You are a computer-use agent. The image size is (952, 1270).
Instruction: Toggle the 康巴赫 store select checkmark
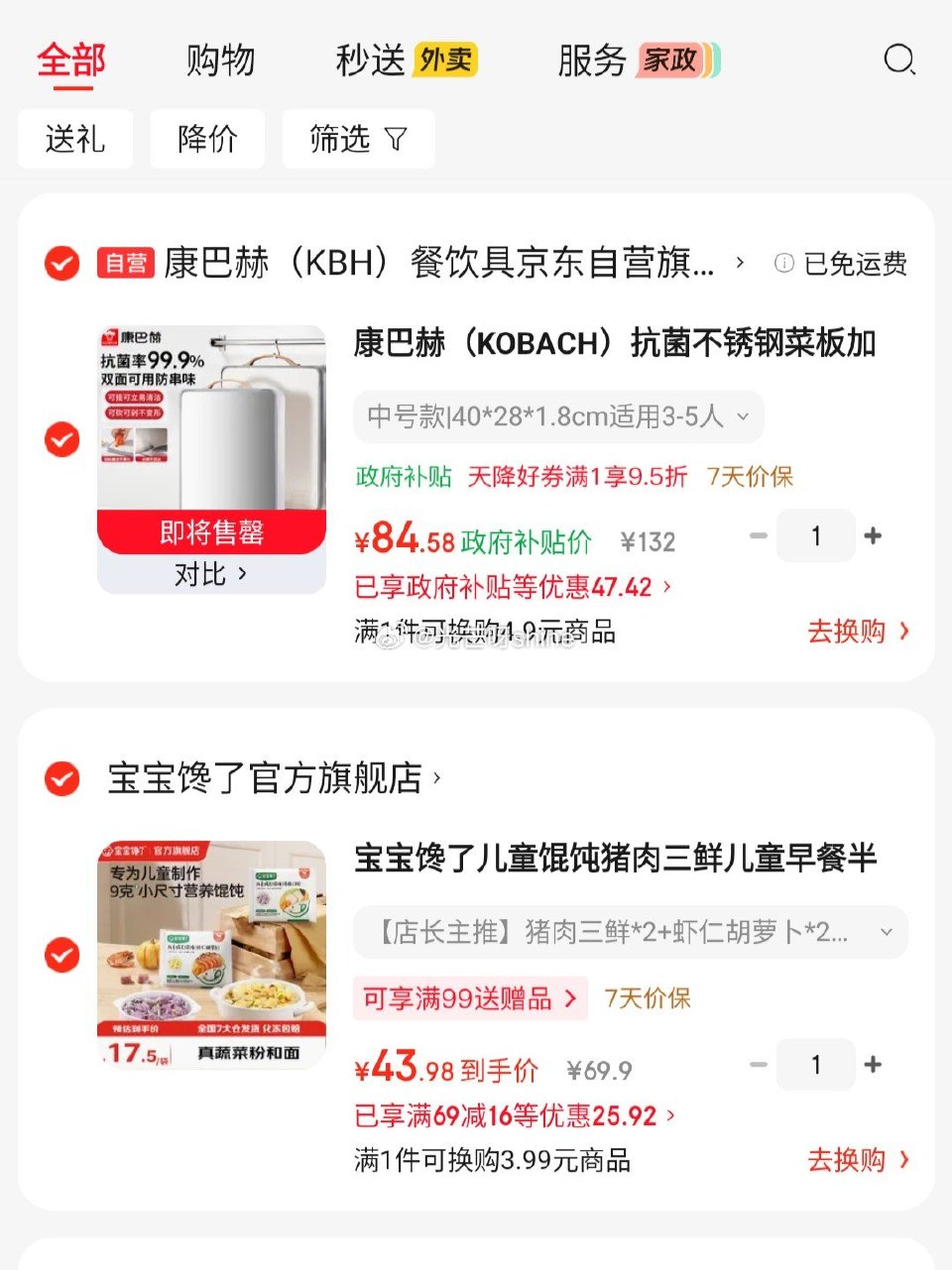coord(60,264)
